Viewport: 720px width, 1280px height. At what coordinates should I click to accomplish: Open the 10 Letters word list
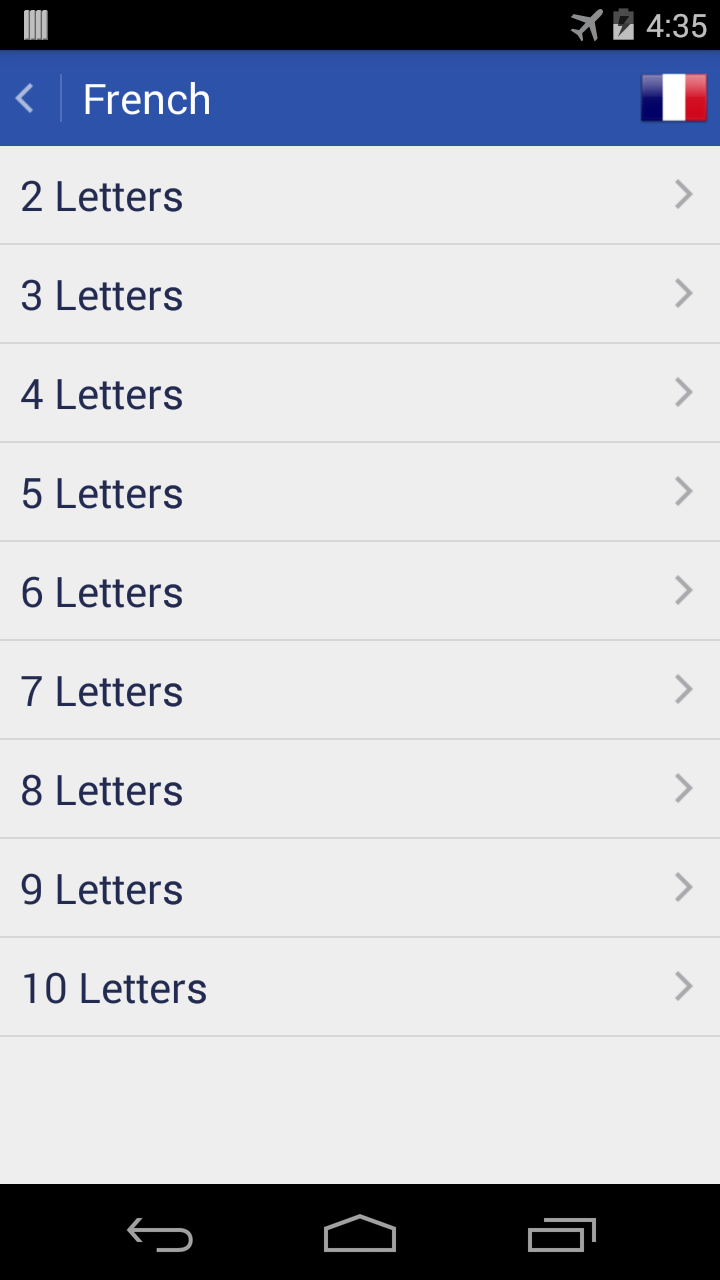click(x=360, y=988)
